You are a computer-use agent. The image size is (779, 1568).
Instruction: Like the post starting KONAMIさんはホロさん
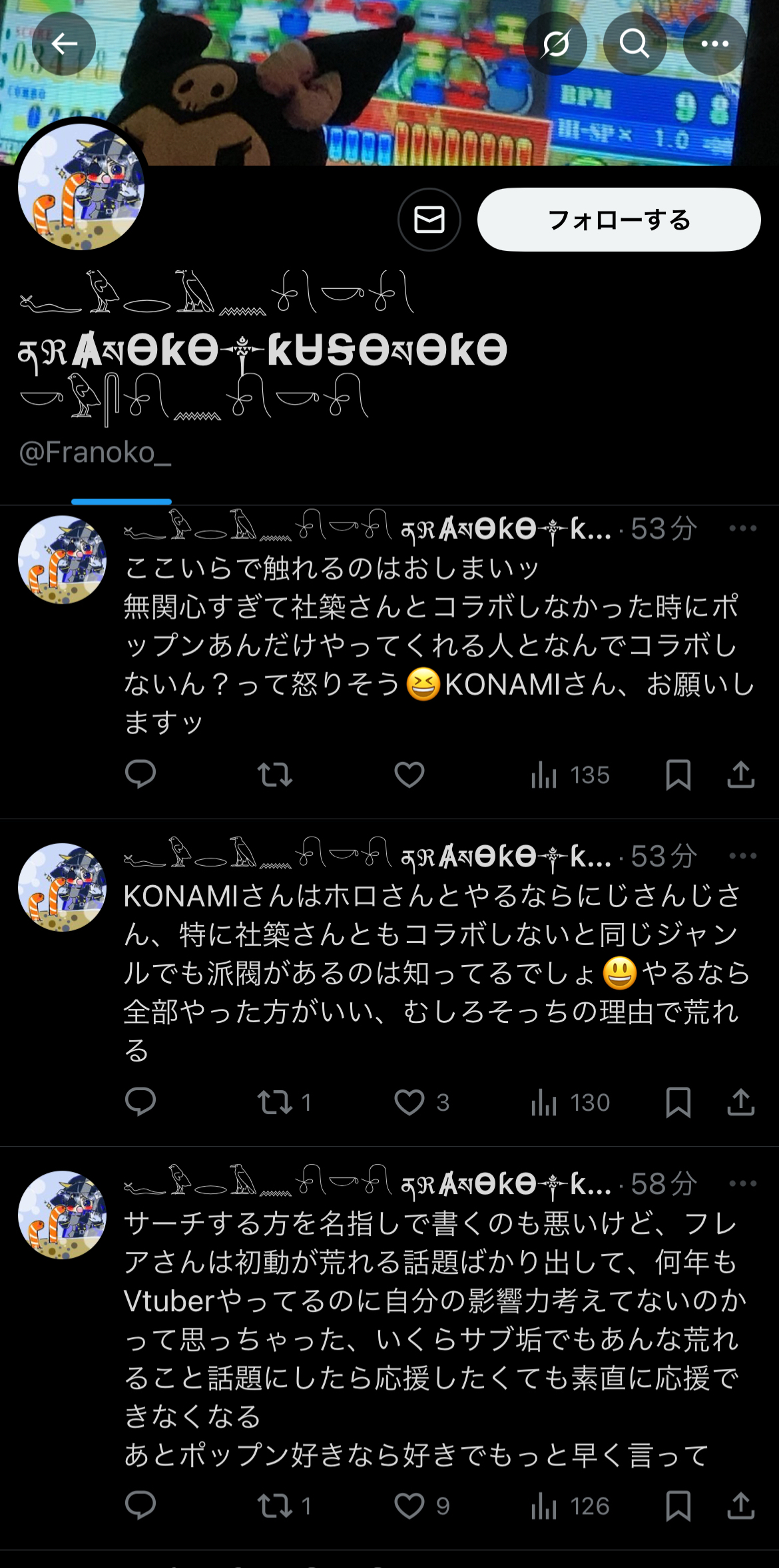409,1103
